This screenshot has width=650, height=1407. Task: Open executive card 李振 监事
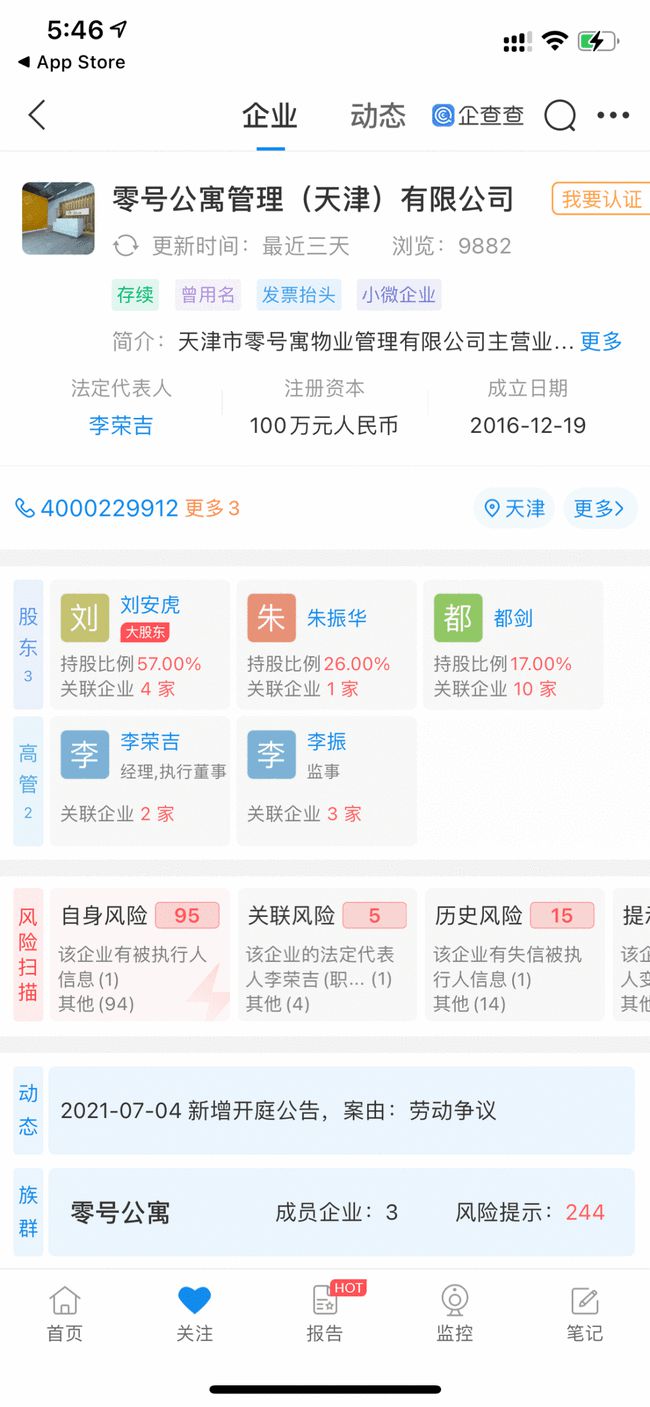click(x=326, y=780)
